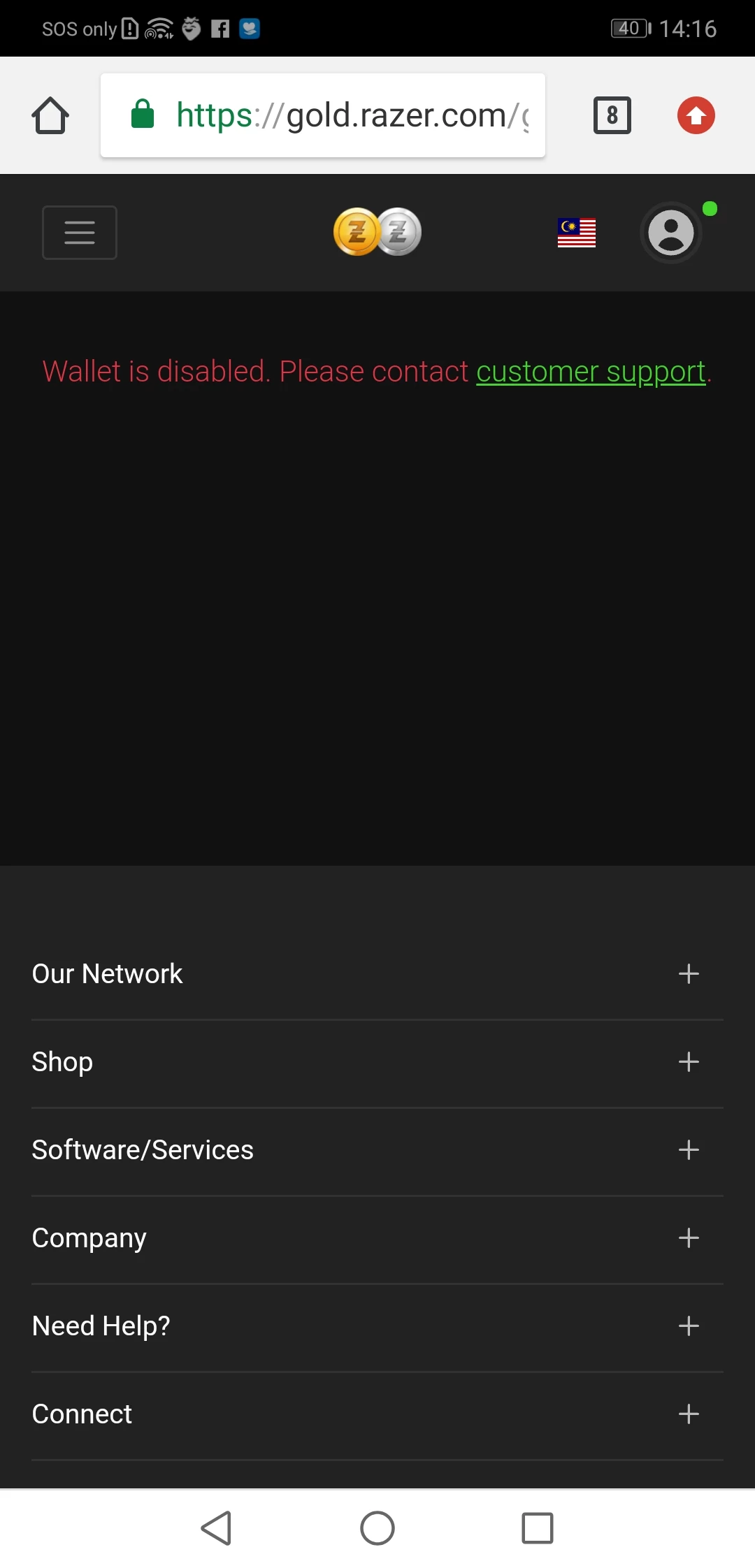Open recent apps from the navigation bar
The height and width of the screenshot is (1568, 755).
click(x=538, y=1528)
